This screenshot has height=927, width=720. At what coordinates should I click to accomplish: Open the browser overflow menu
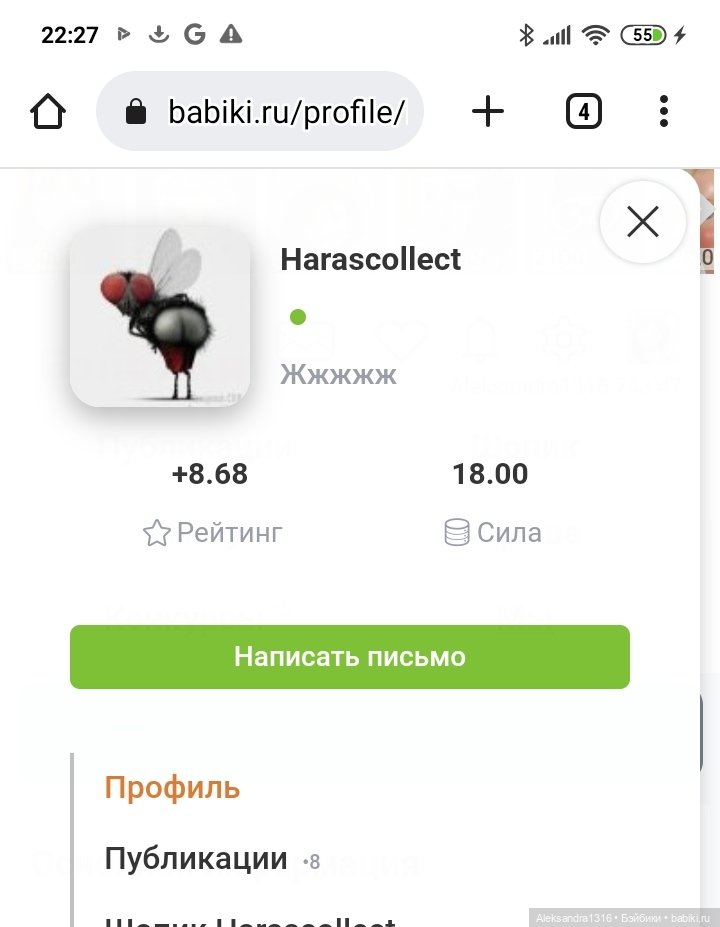[x=664, y=112]
